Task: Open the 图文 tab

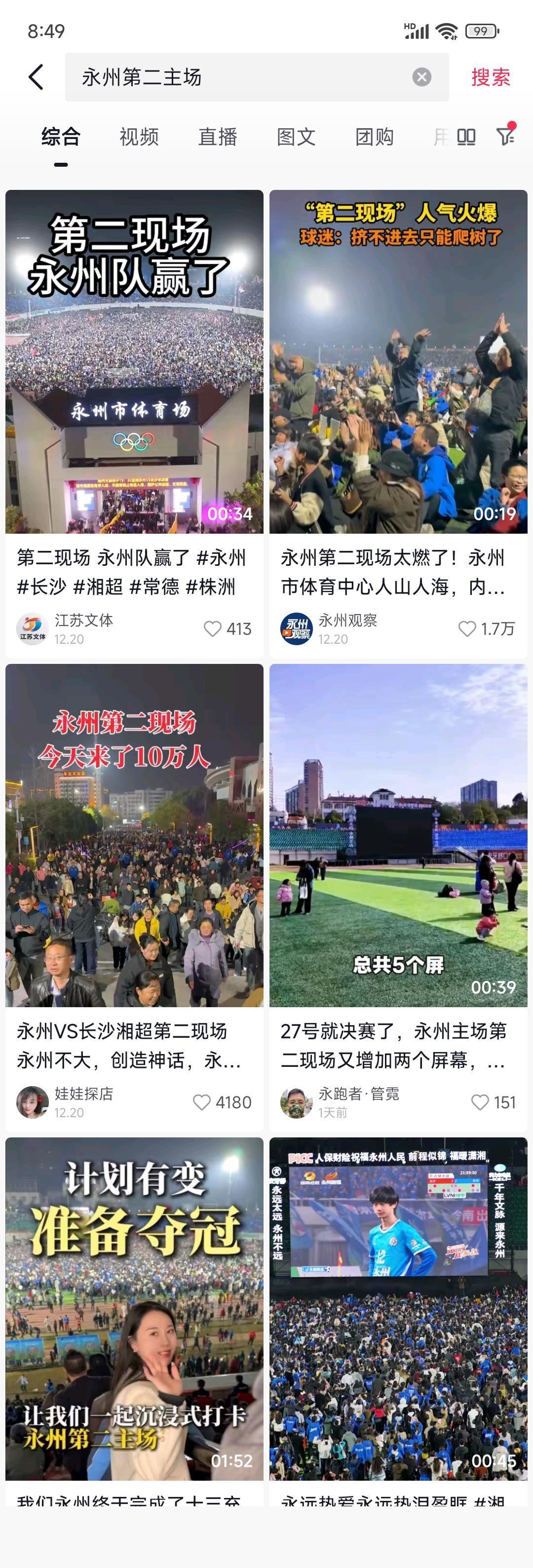Action: pos(296,137)
